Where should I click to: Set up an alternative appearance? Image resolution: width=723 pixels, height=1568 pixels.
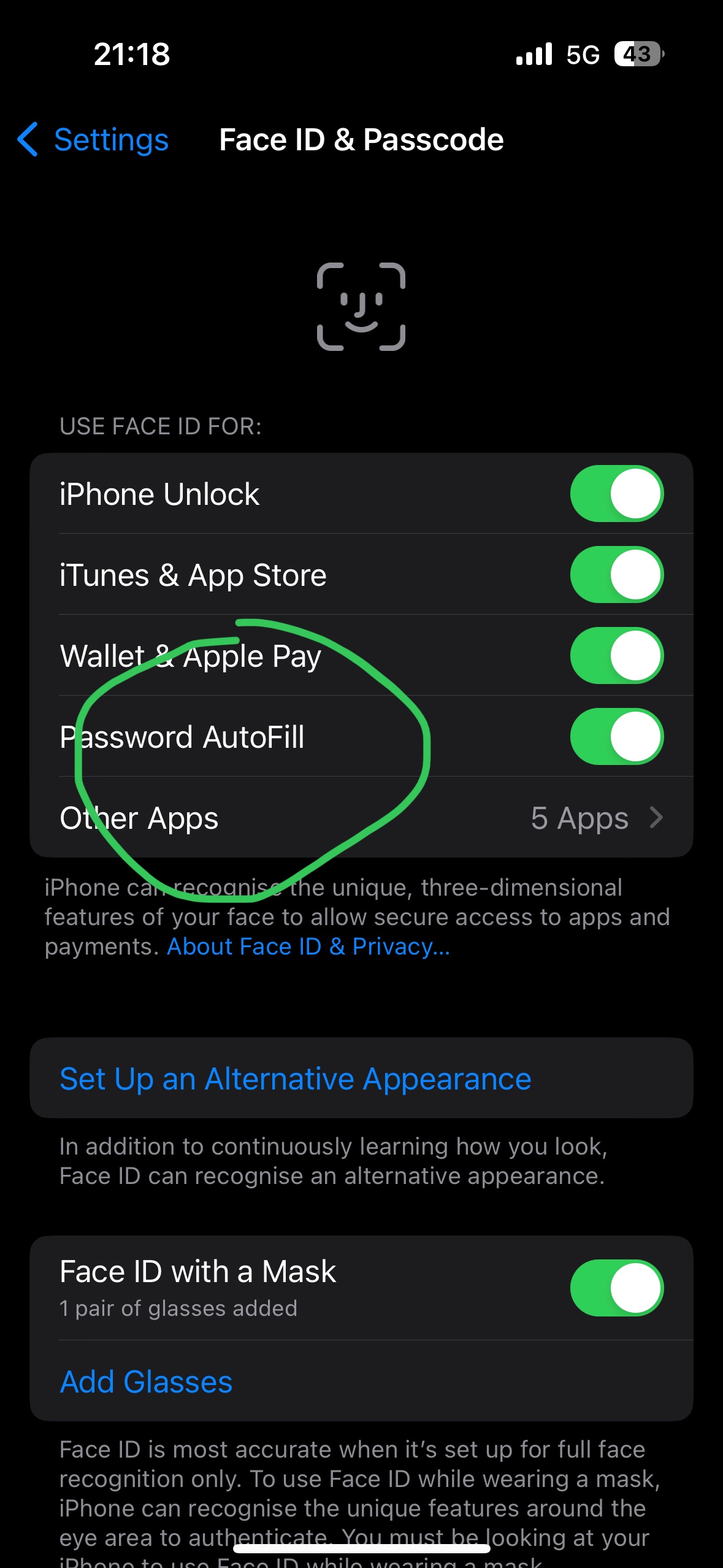[x=296, y=1078]
